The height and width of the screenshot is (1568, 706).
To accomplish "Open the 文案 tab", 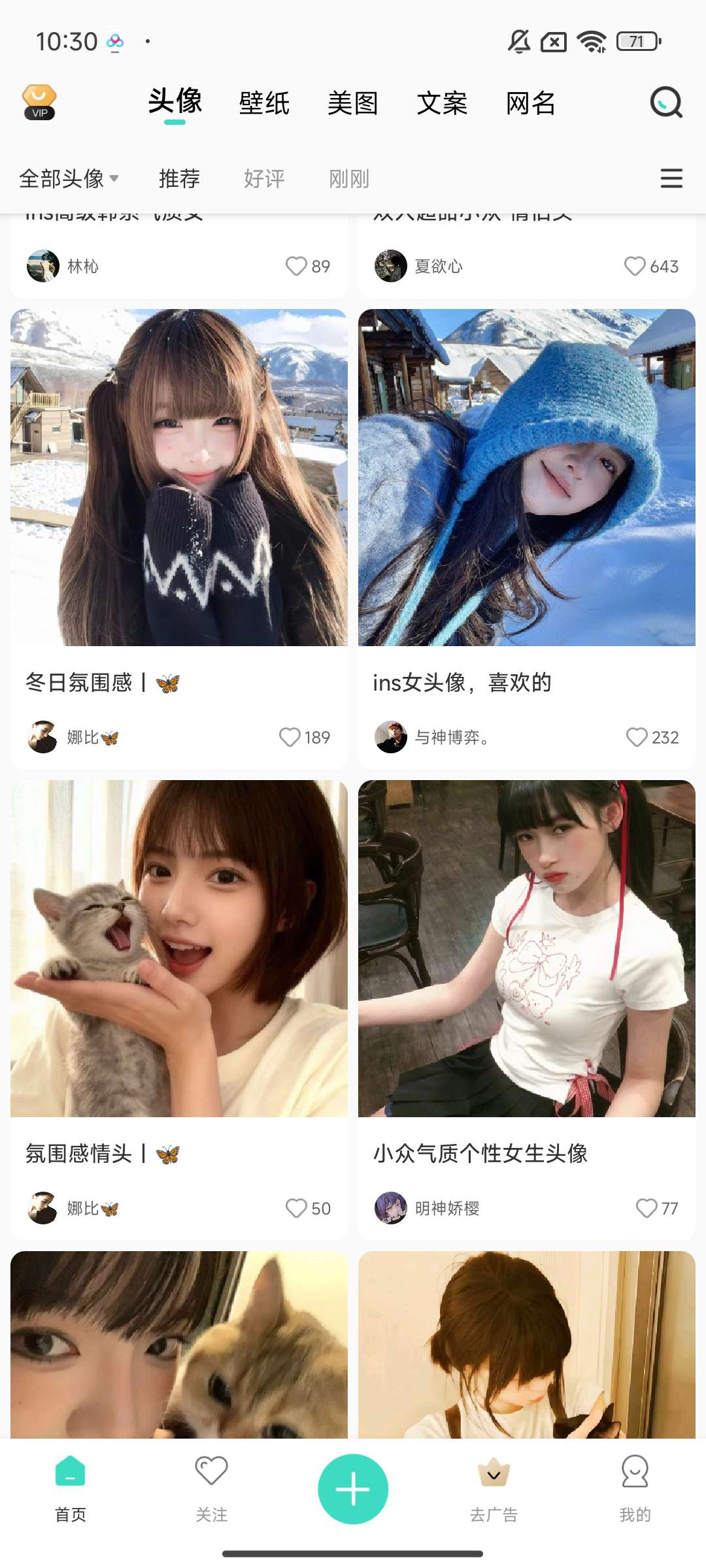I will tap(442, 103).
